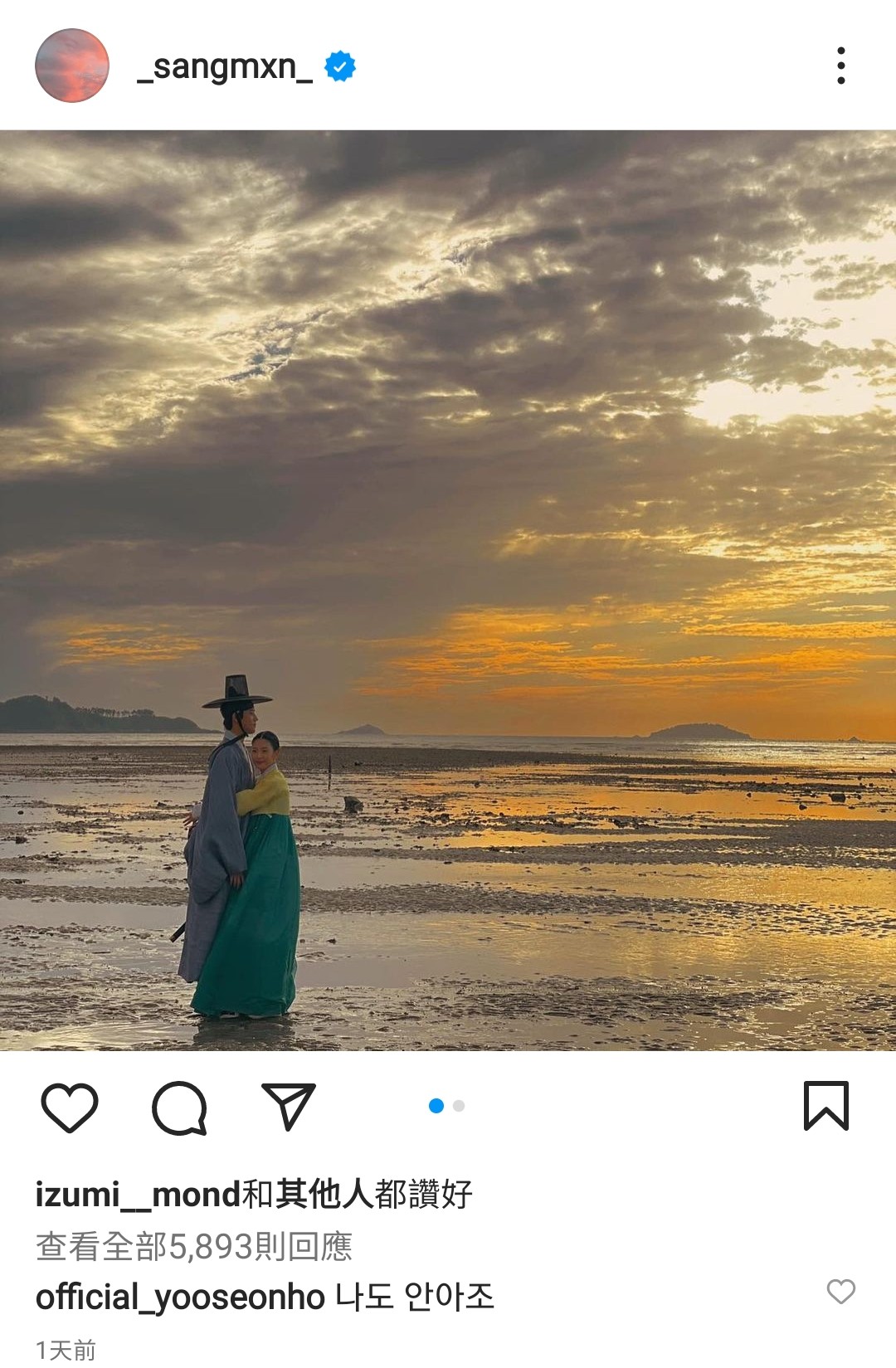Open official_yooseonho commenter profile

(x=180, y=1297)
